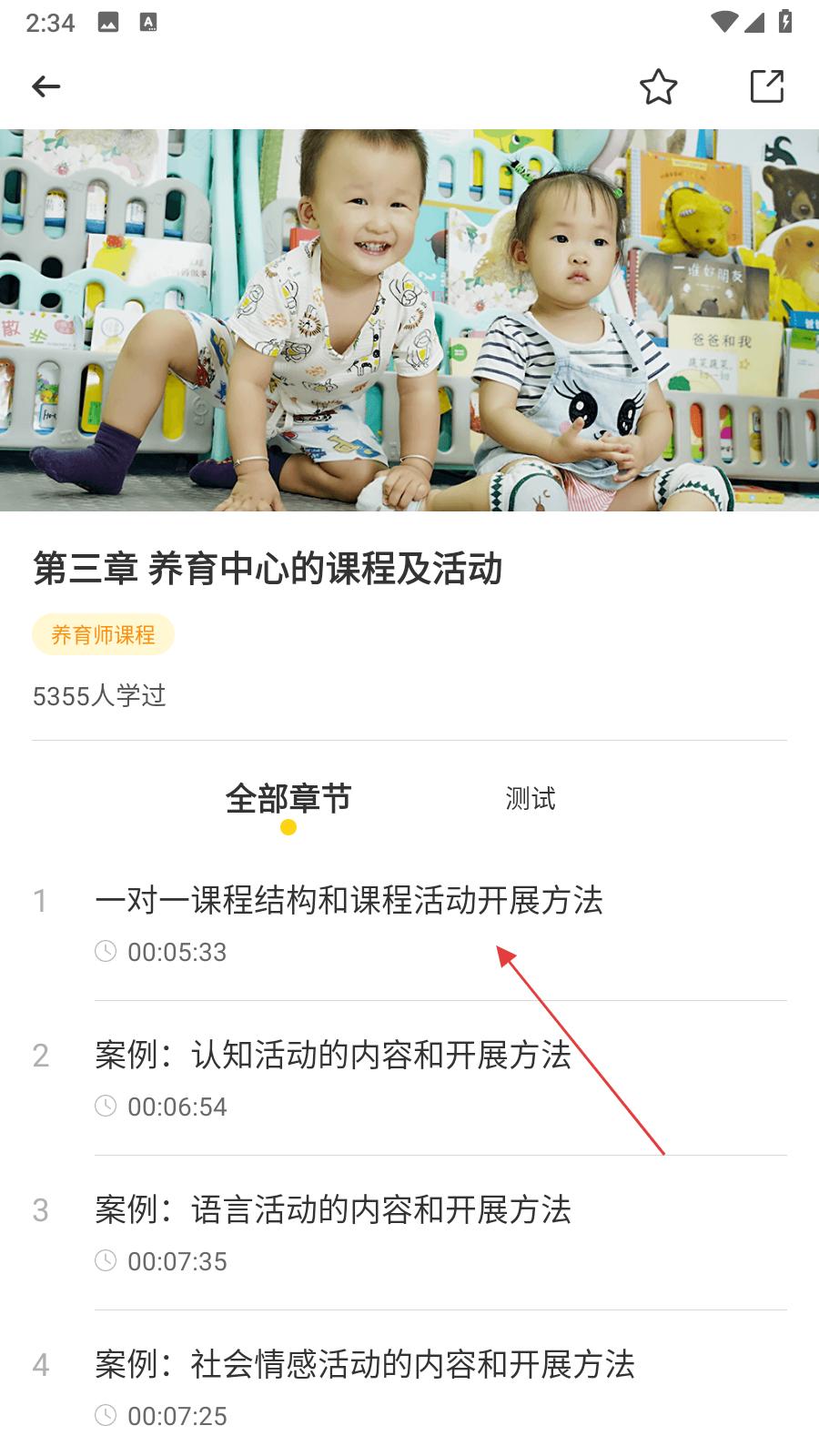The height and width of the screenshot is (1456, 819).
Task: Switch to the 全部章节 tab
Action: [x=288, y=799]
